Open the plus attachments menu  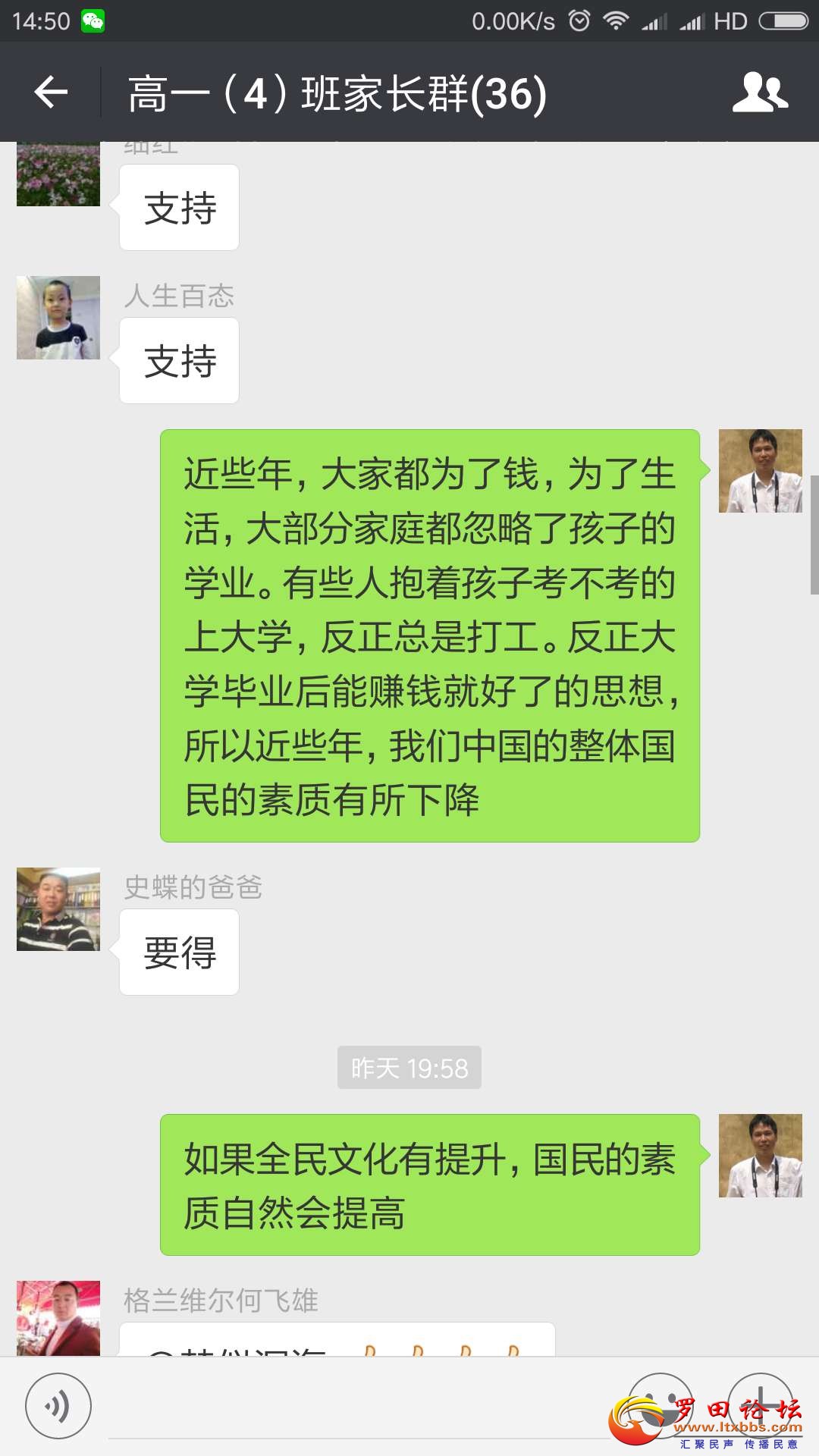[x=761, y=1404]
